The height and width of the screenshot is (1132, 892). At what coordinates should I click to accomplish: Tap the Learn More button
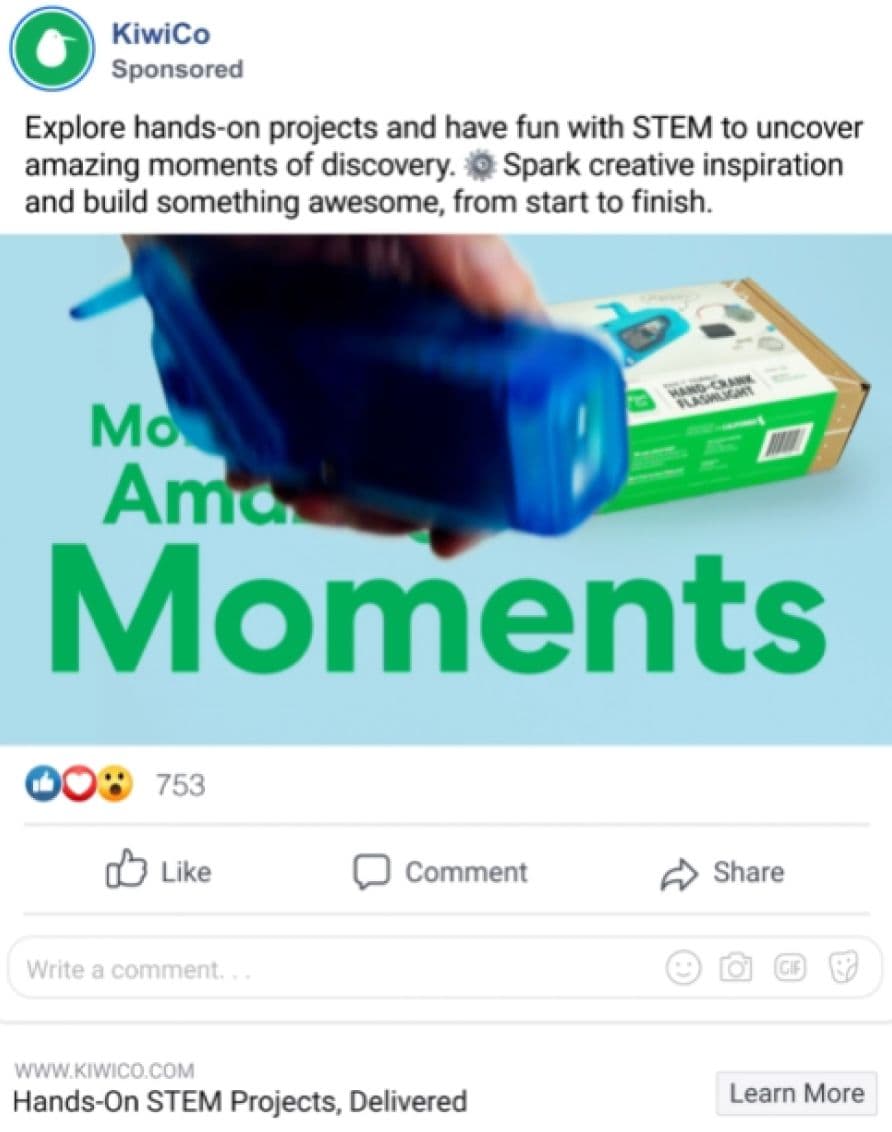click(x=796, y=1093)
